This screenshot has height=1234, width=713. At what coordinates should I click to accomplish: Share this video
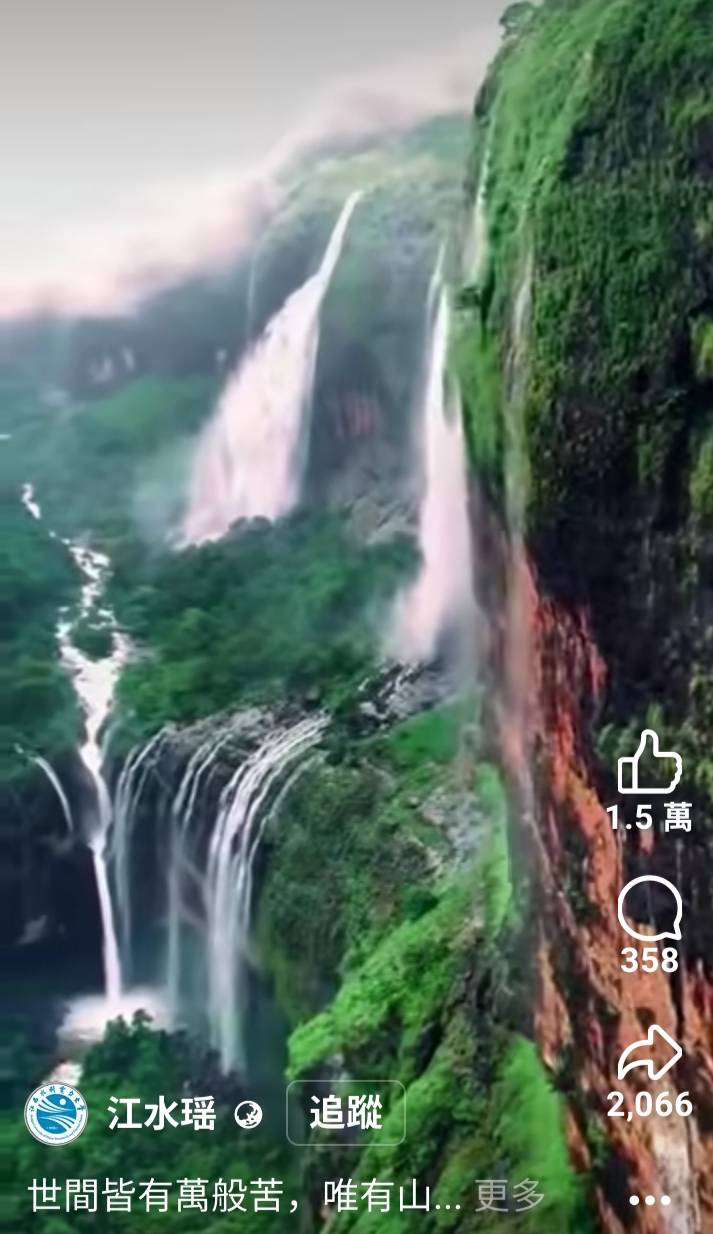649,1054
